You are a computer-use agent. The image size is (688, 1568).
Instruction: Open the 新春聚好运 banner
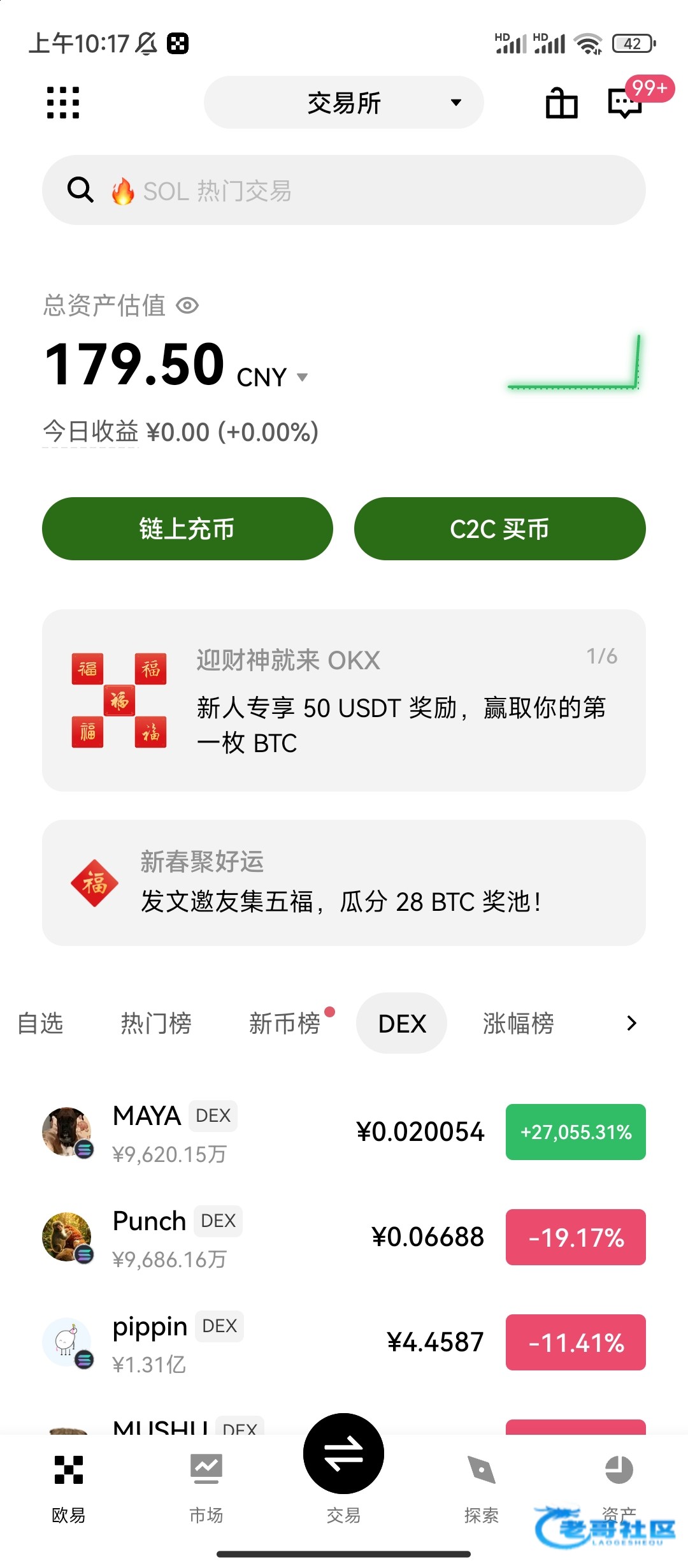(x=344, y=882)
